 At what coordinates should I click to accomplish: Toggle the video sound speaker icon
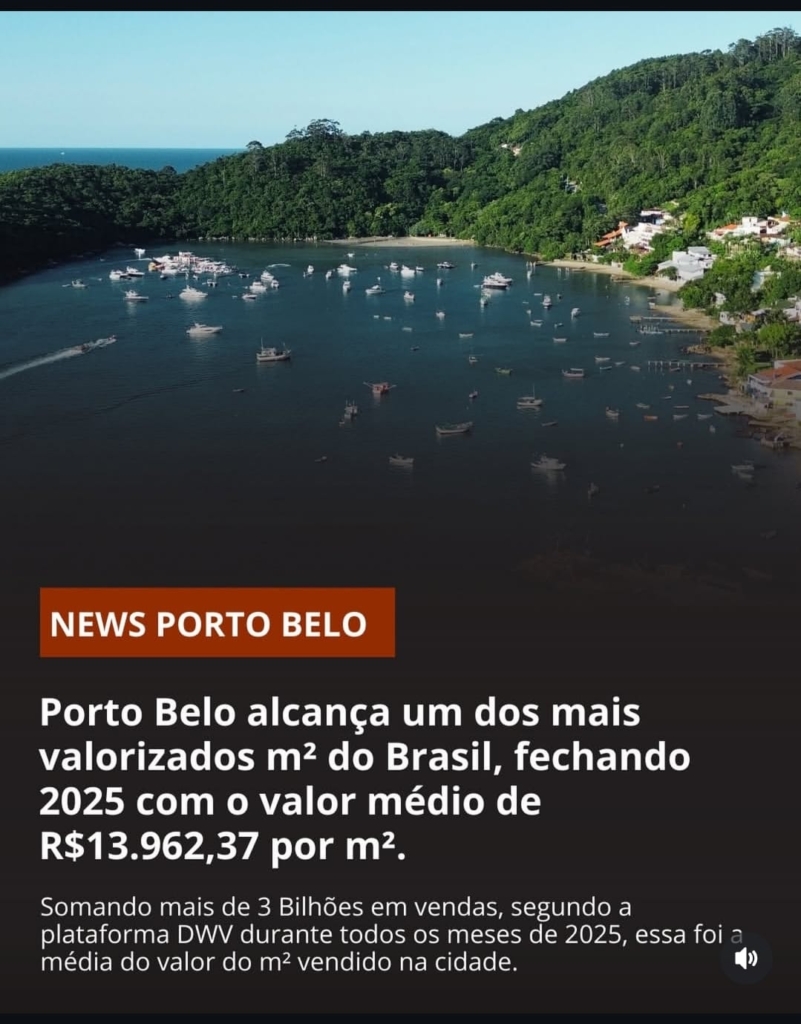[746, 958]
